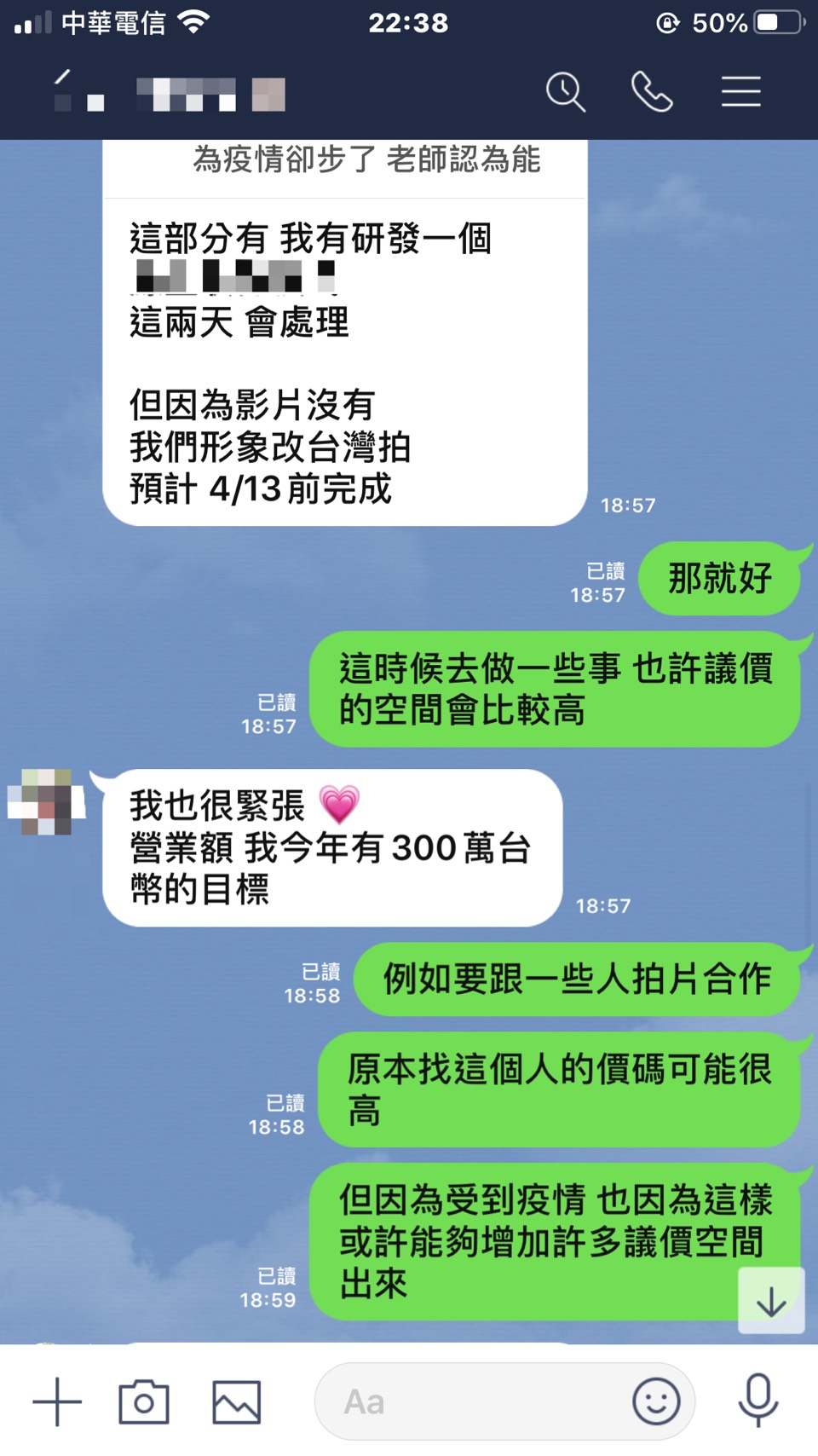This screenshot has width=818, height=1456.
Task: Go back to the chat list
Action: (x=64, y=90)
